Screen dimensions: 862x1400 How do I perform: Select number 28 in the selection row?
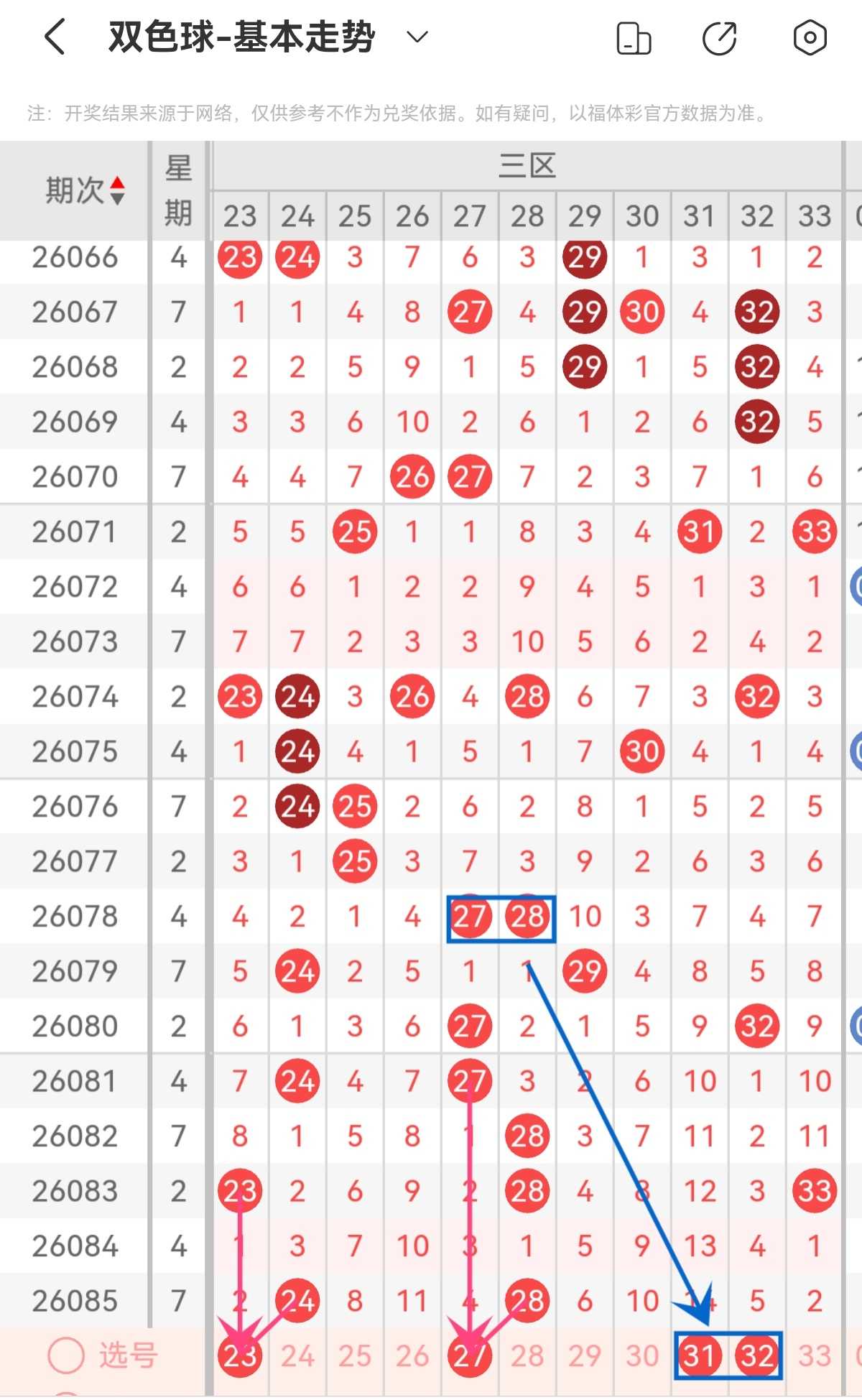pos(527,1355)
